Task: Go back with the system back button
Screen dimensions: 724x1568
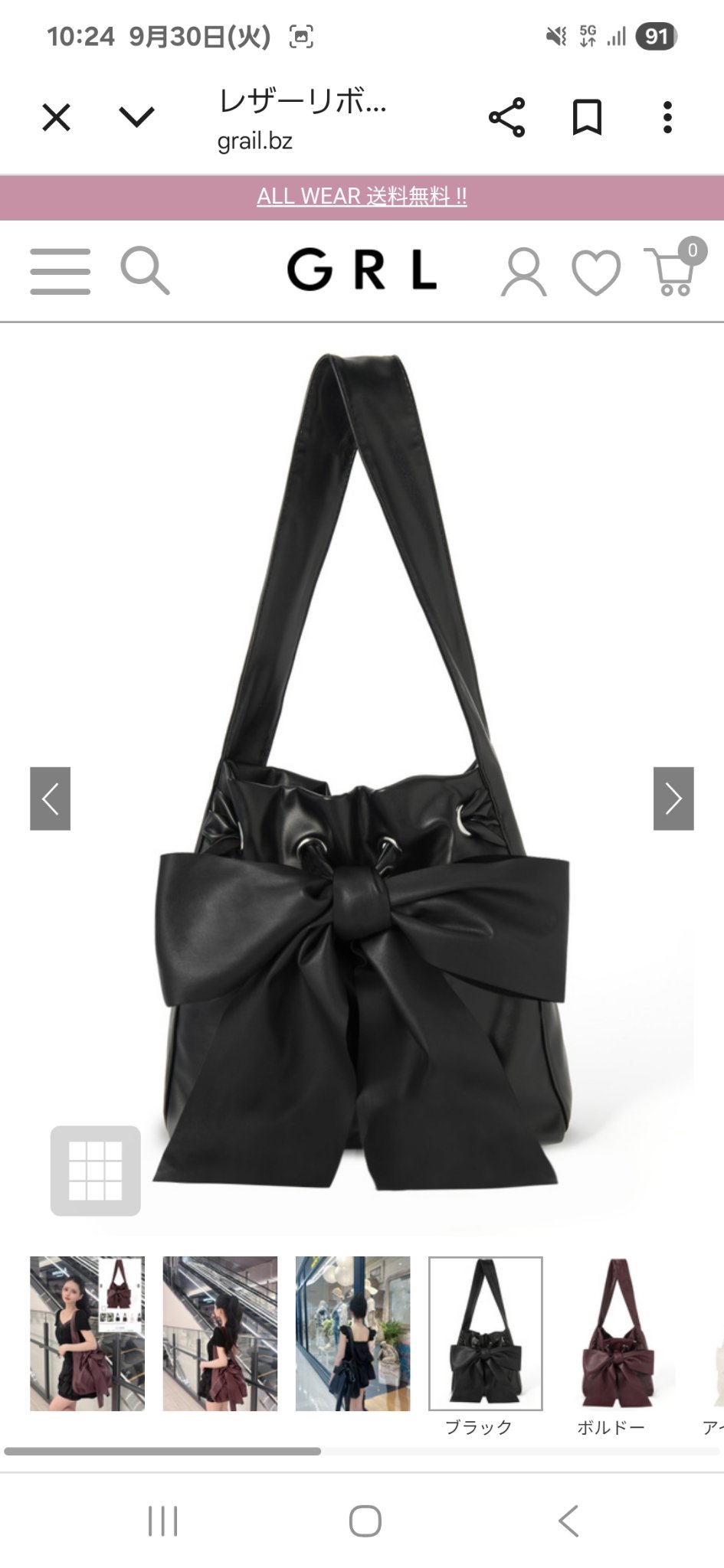Action: tap(568, 1521)
